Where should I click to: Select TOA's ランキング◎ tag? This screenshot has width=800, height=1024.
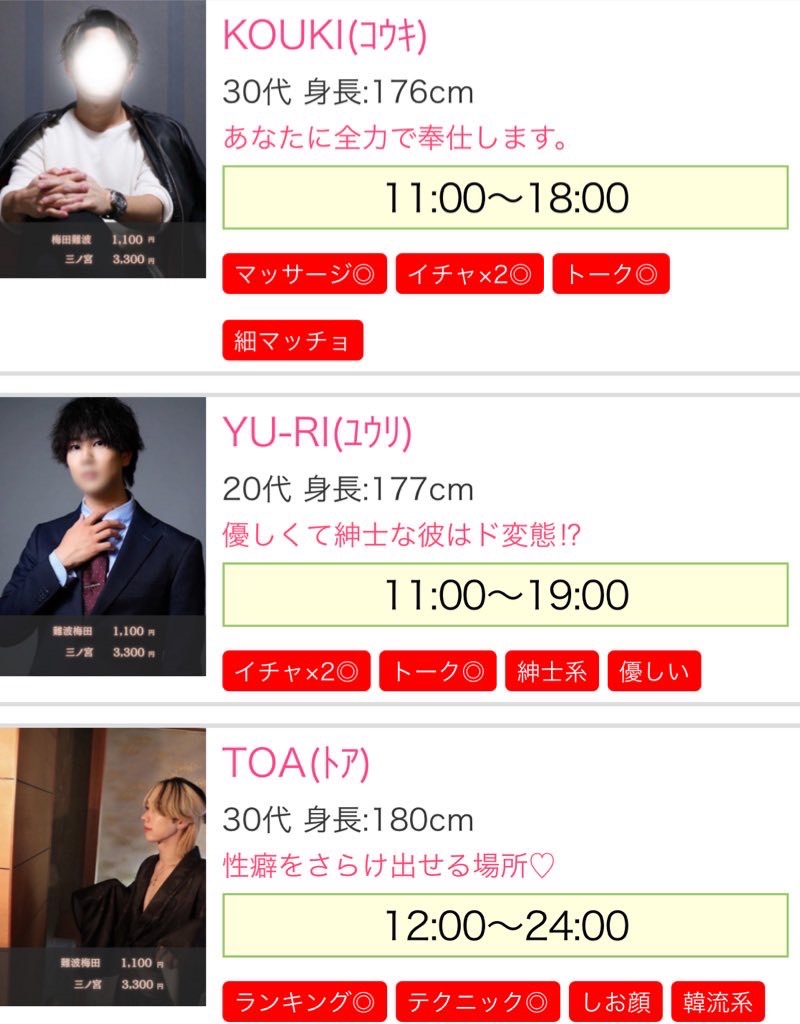tap(304, 1002)
